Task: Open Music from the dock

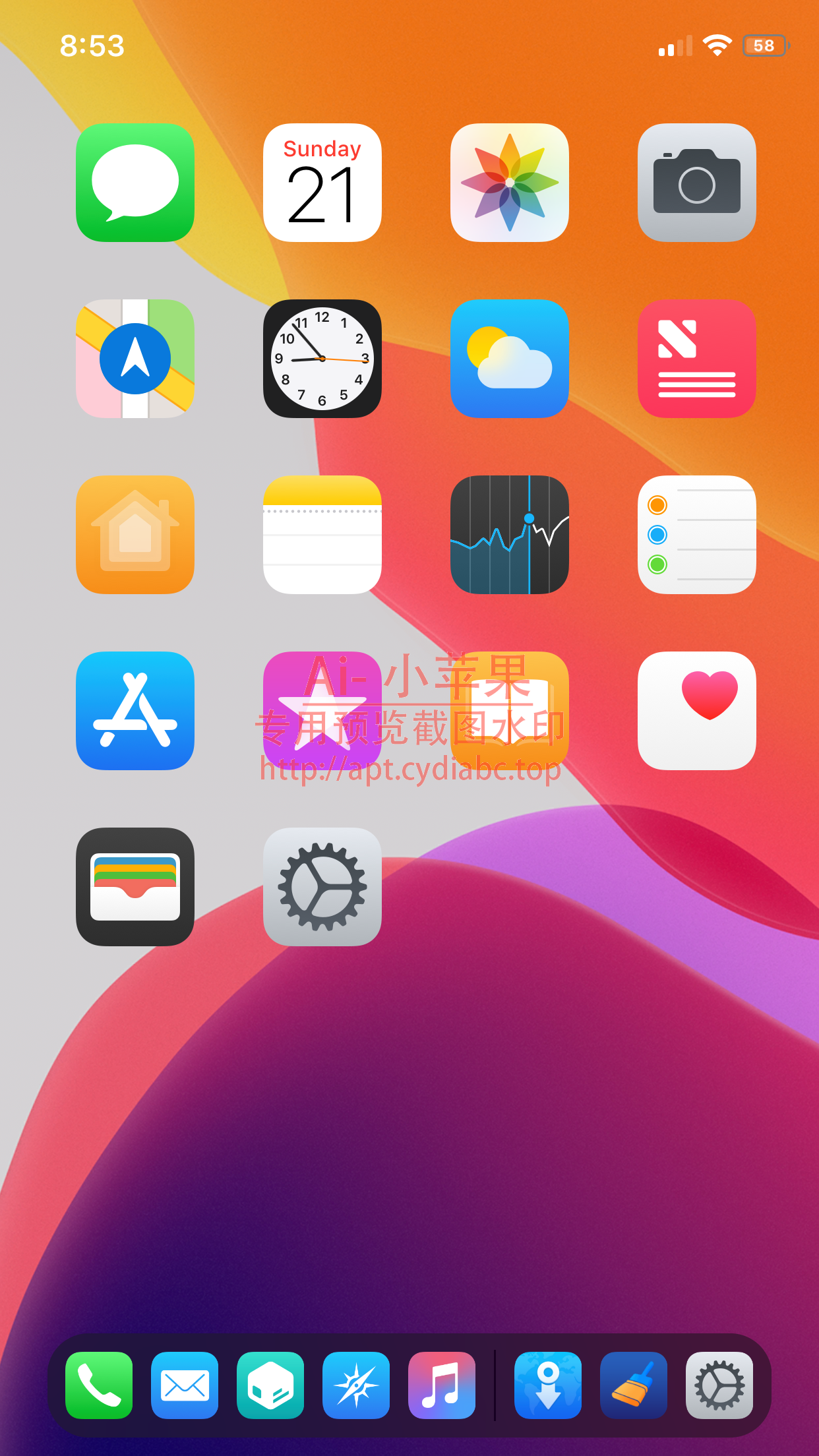Action: coord(442,1385)
